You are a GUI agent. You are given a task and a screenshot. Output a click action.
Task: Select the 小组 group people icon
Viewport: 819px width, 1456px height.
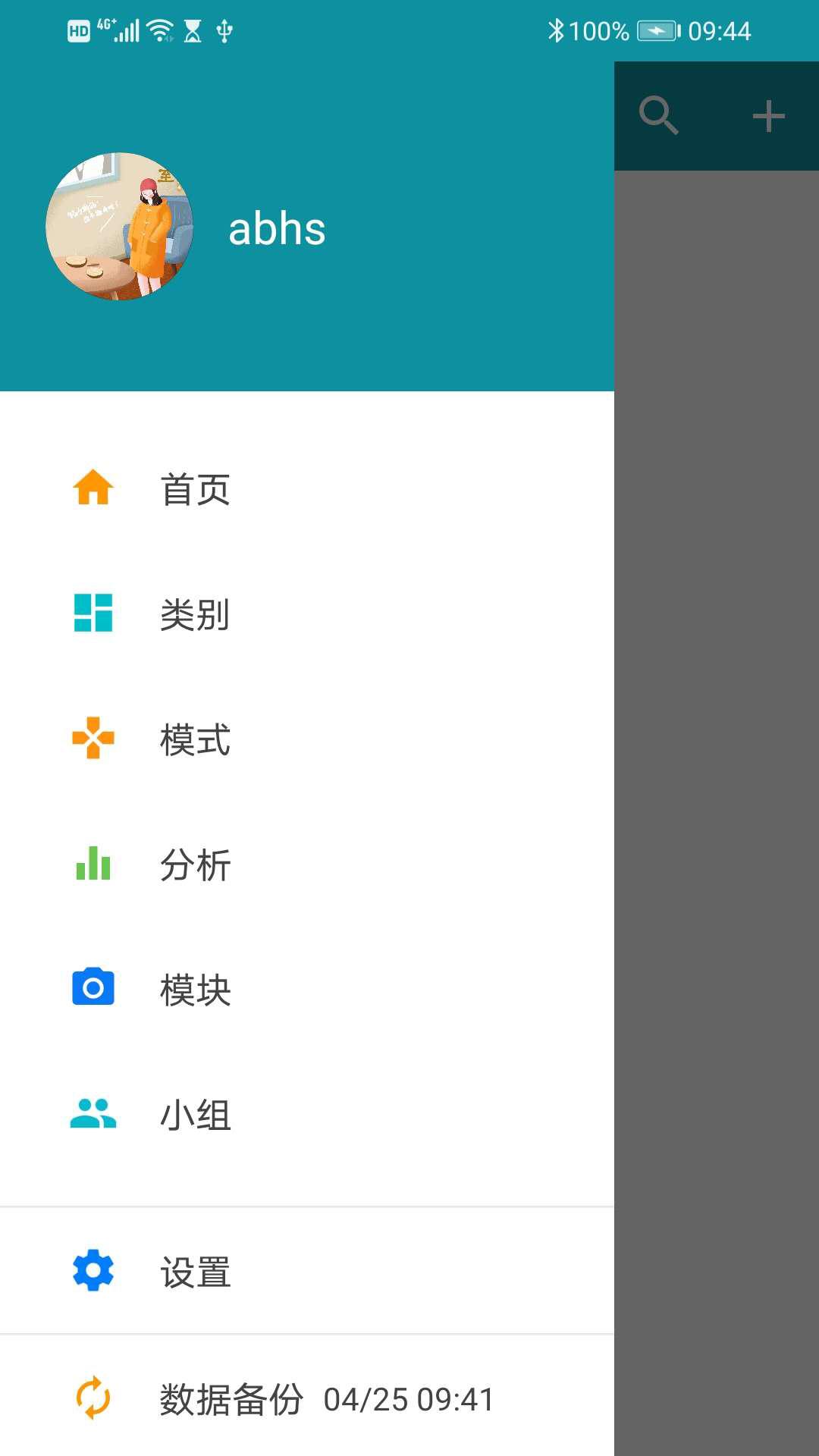[x=93, y=1113]
